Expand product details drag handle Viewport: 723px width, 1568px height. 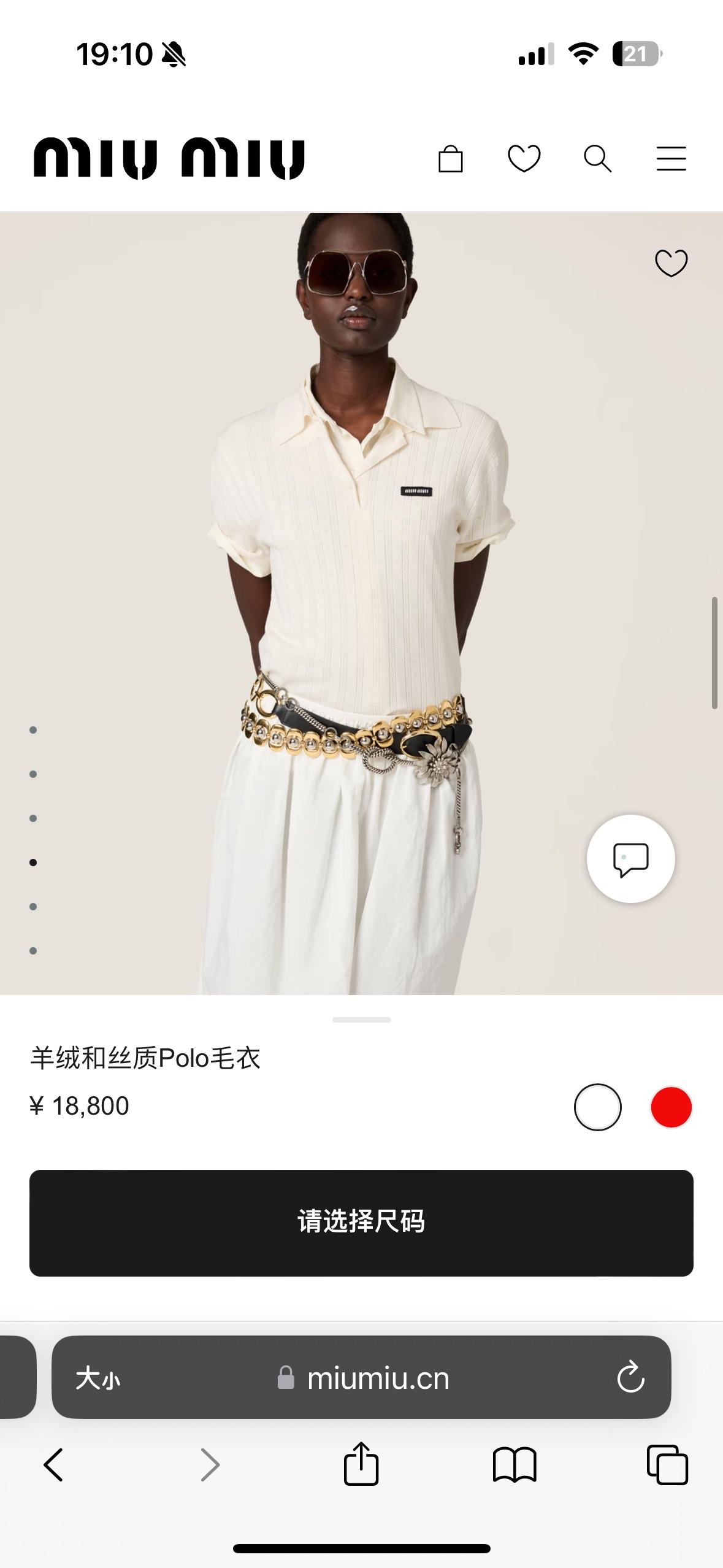(361, 1020)
